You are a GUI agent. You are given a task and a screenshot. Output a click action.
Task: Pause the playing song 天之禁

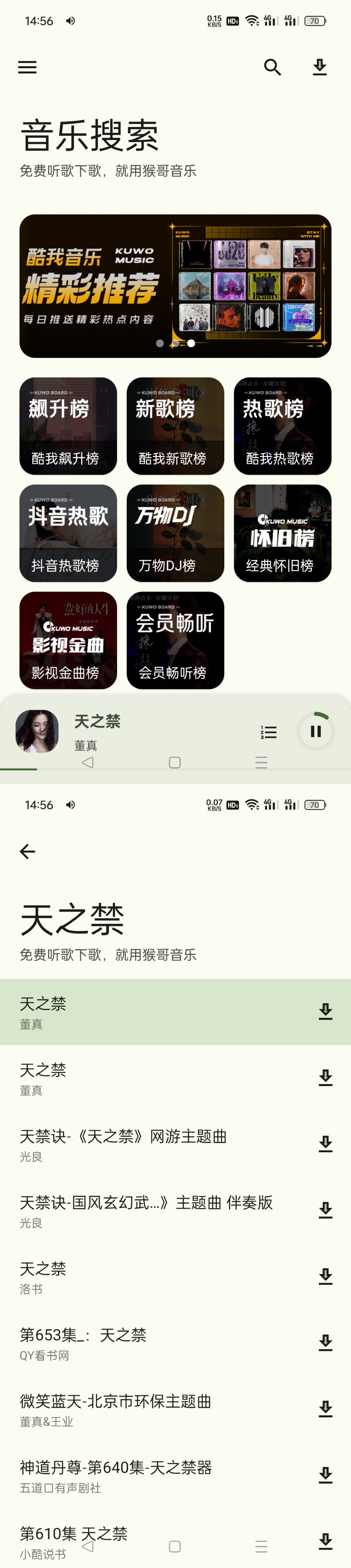316,731
